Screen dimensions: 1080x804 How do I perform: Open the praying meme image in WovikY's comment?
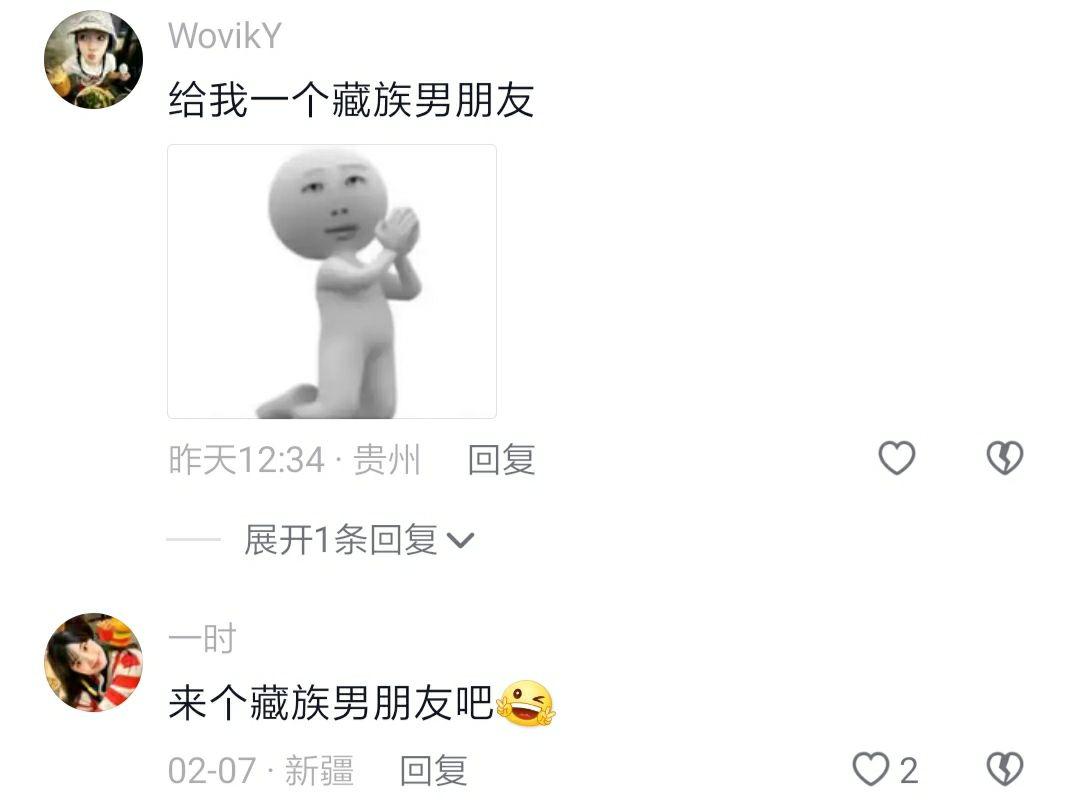[331, 281]
